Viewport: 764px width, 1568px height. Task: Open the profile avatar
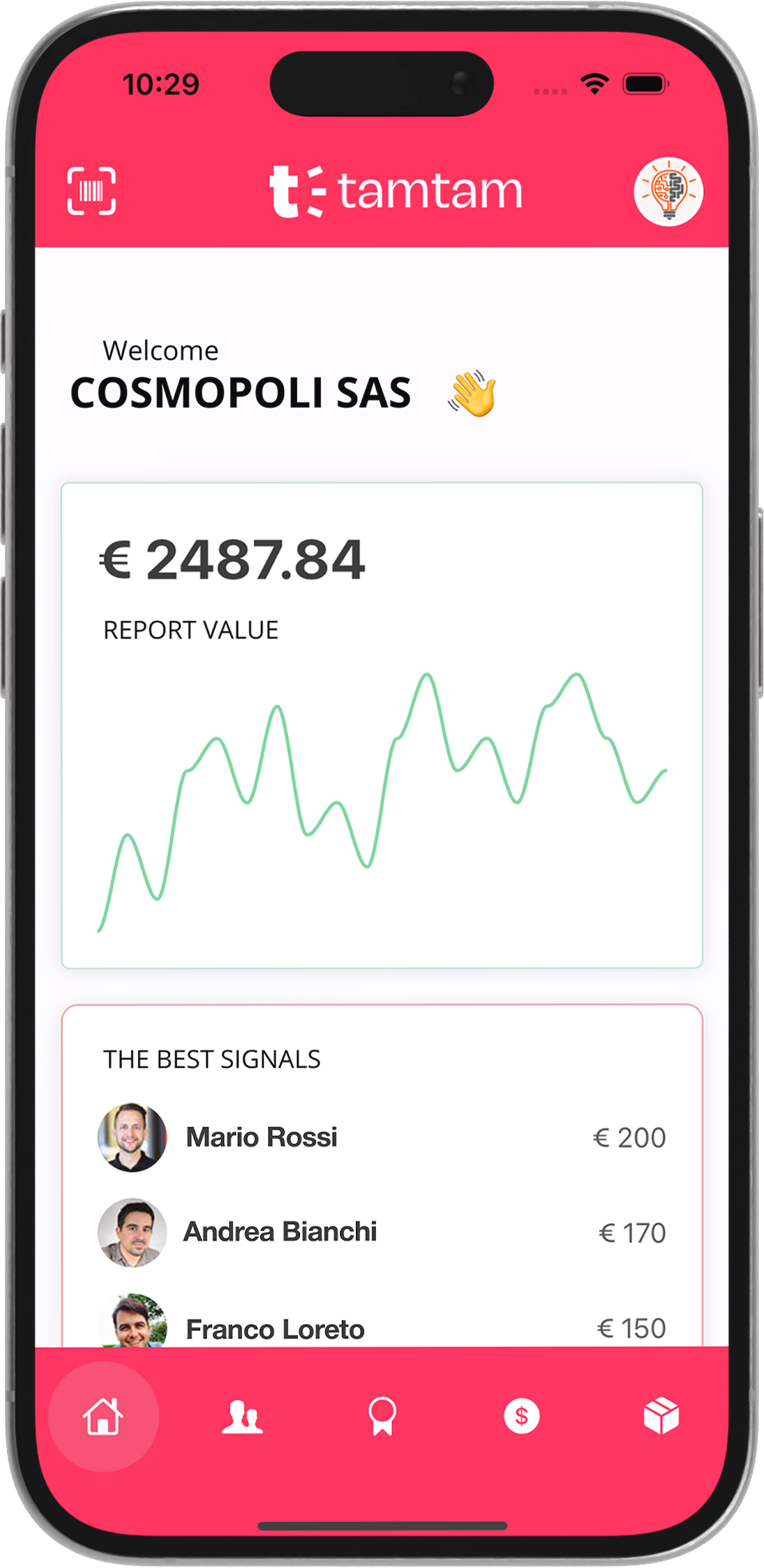click(668, 192)
